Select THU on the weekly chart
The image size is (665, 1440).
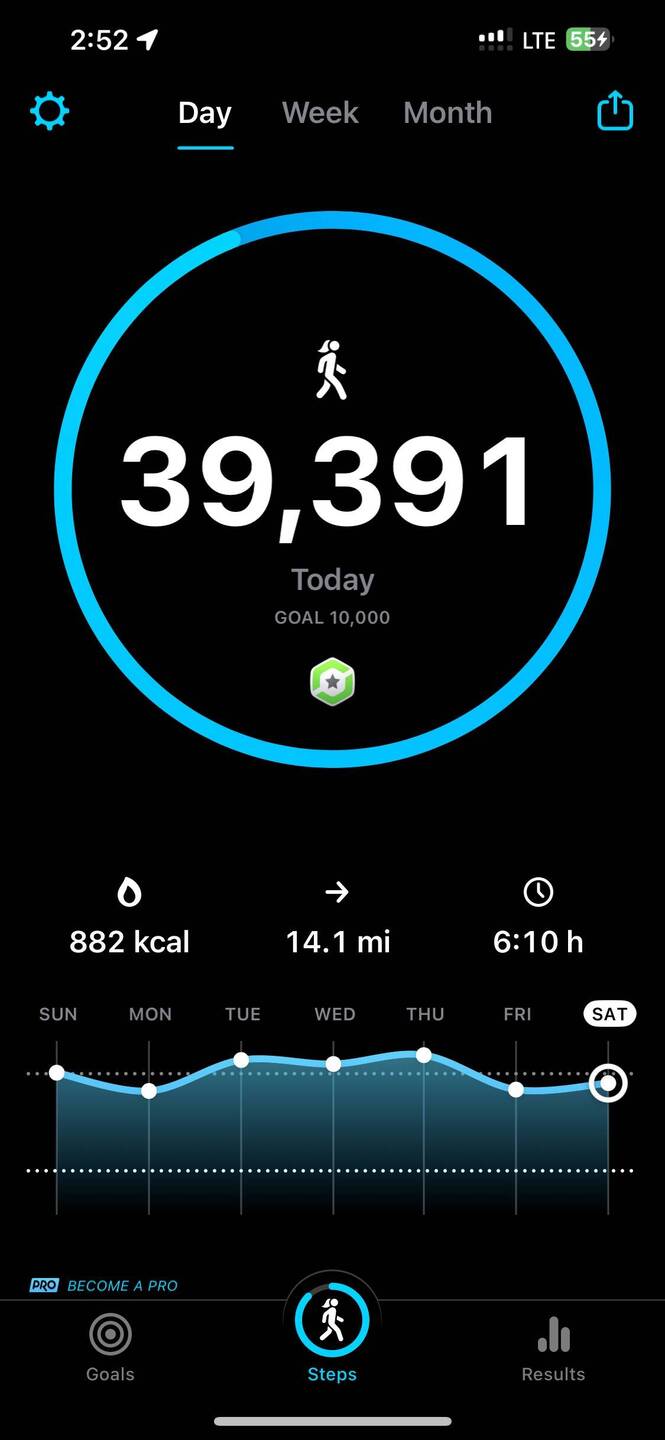click(425, 1014)
